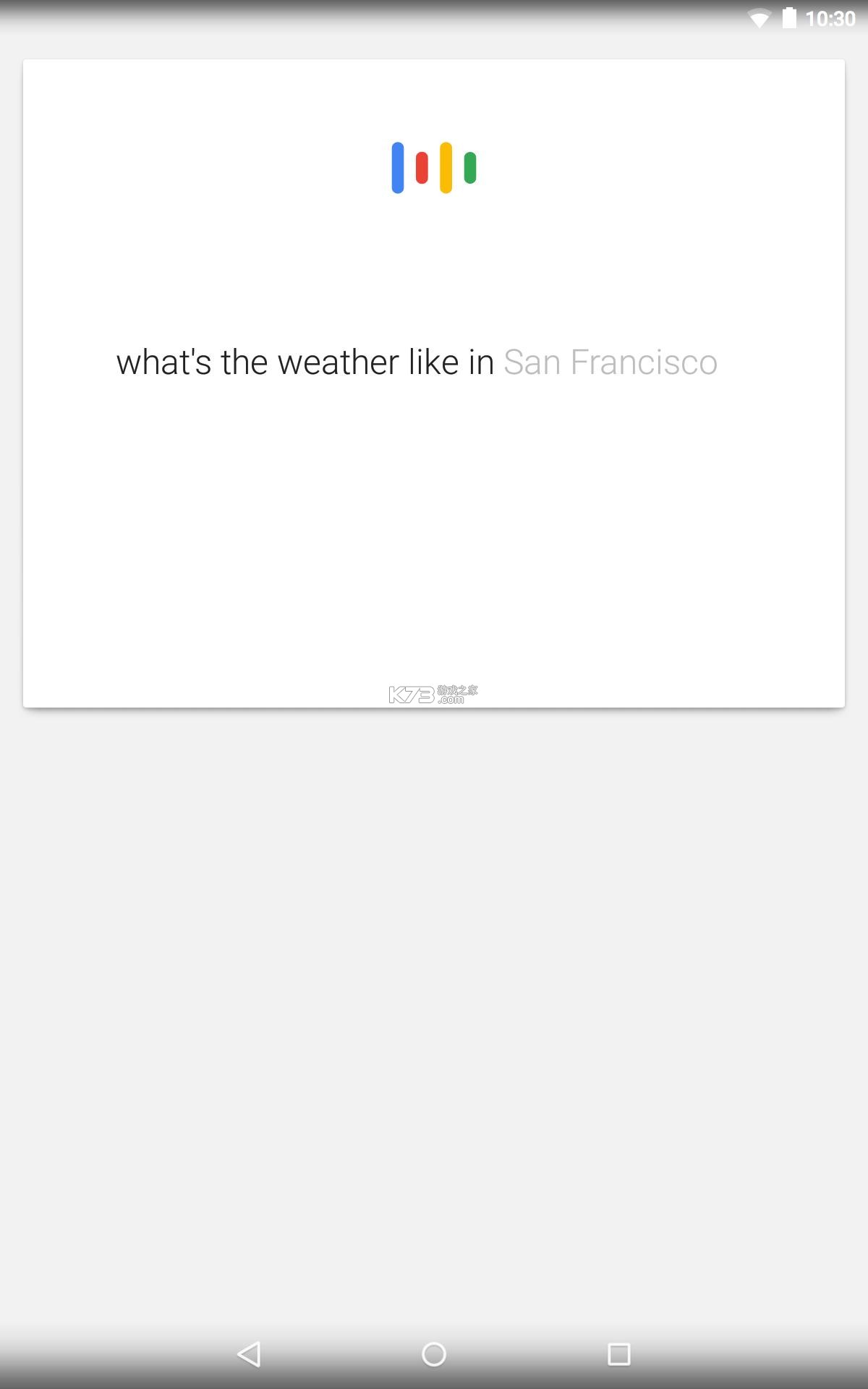Viewport: 868px width, 1389px height.
Task: Go back with the navigation back button
Action: pyautogui.click(x=249, y=1354)
